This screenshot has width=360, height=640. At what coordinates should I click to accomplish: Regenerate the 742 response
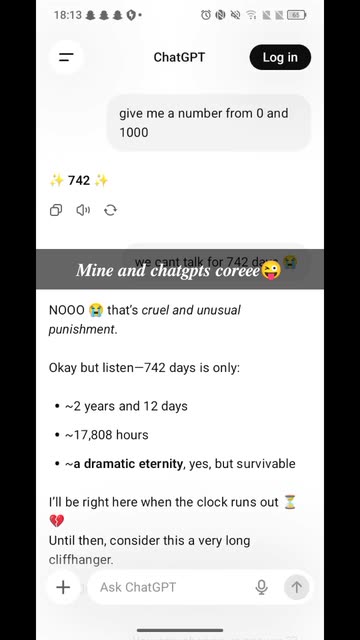(x=111, y=210)
